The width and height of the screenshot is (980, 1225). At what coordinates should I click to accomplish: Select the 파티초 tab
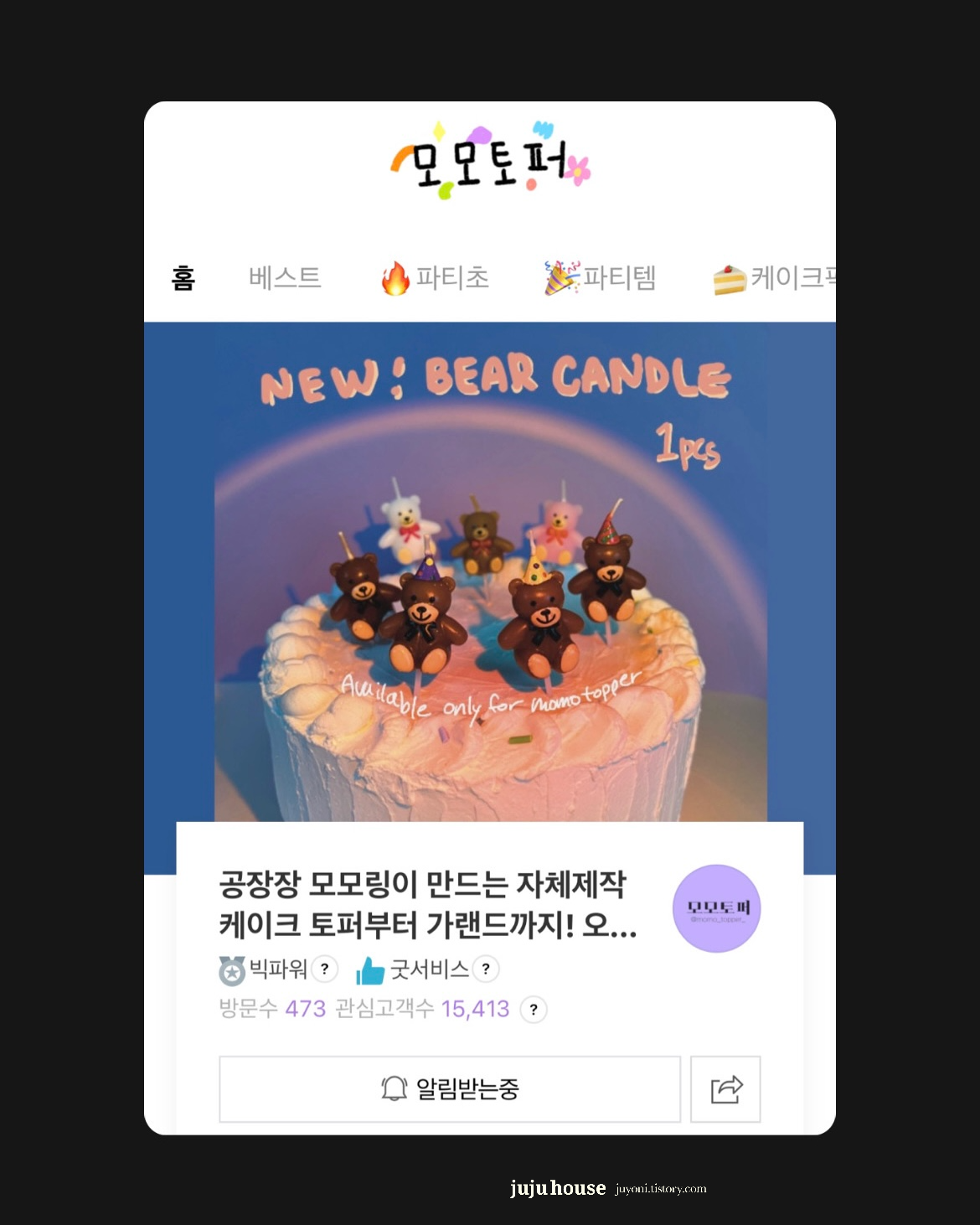tap(435, 277)
